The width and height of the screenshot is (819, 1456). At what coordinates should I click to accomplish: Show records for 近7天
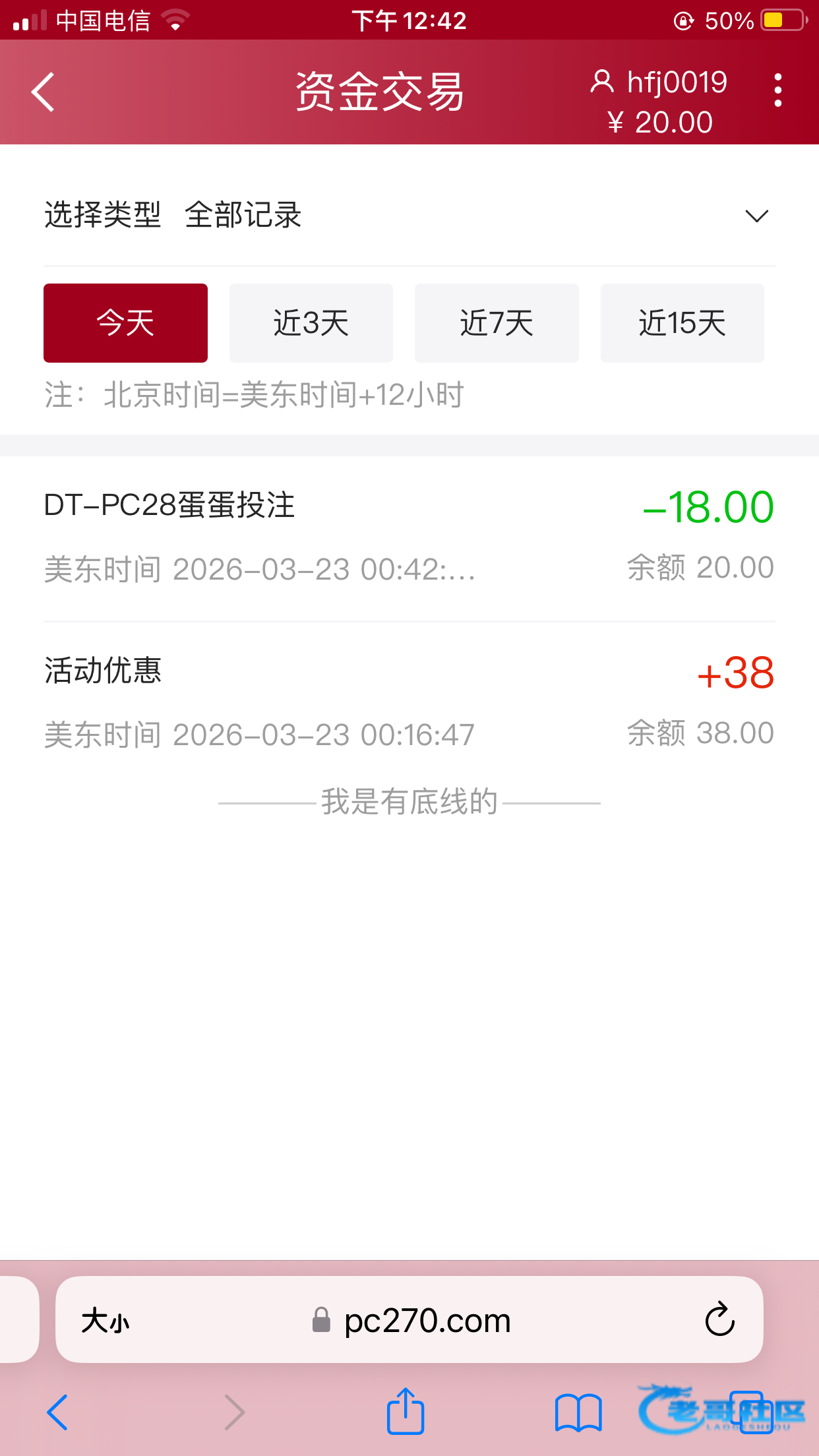(x=497, y=323)
